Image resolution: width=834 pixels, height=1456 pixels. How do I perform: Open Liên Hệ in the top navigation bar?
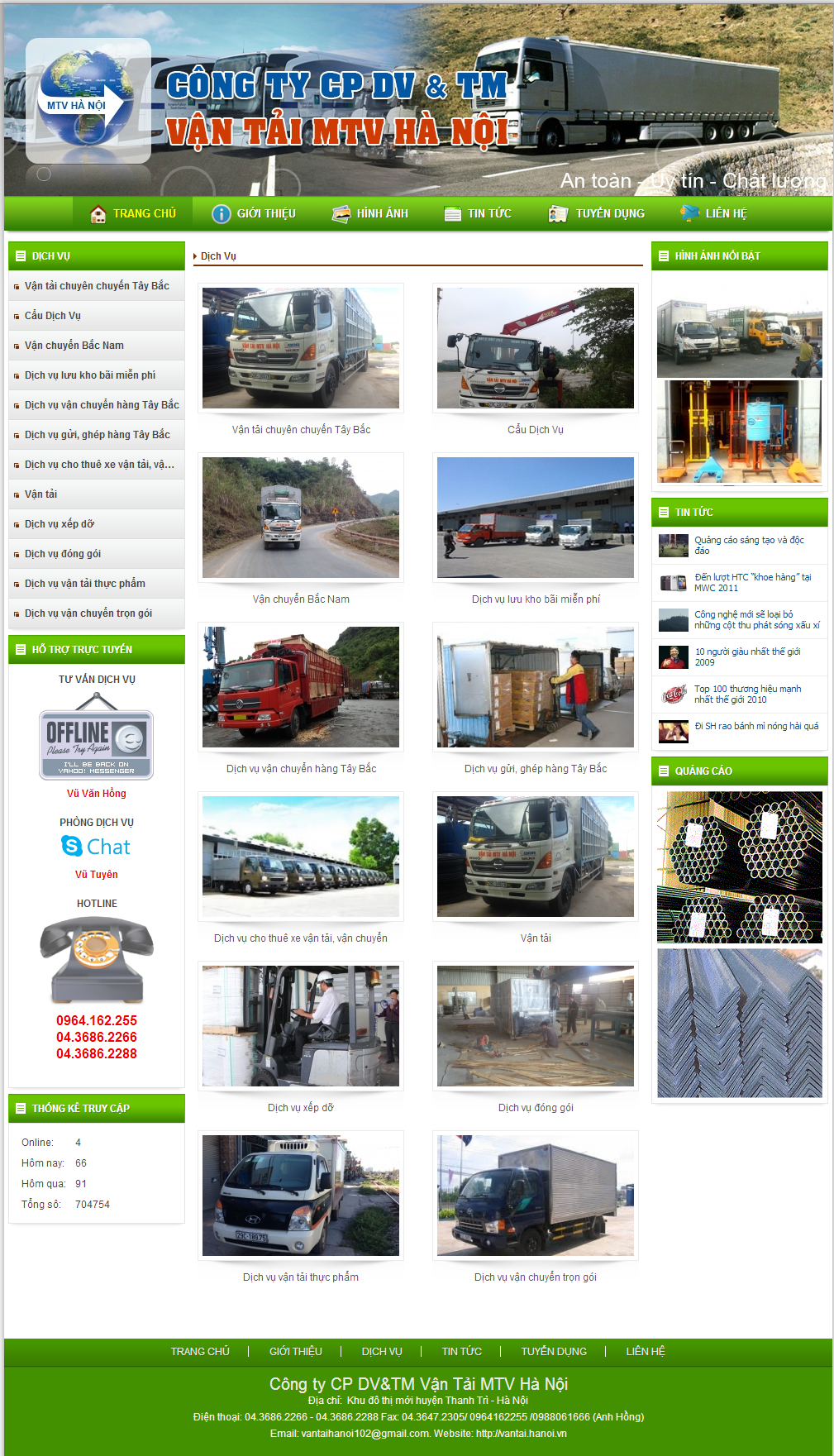[713, 213]
